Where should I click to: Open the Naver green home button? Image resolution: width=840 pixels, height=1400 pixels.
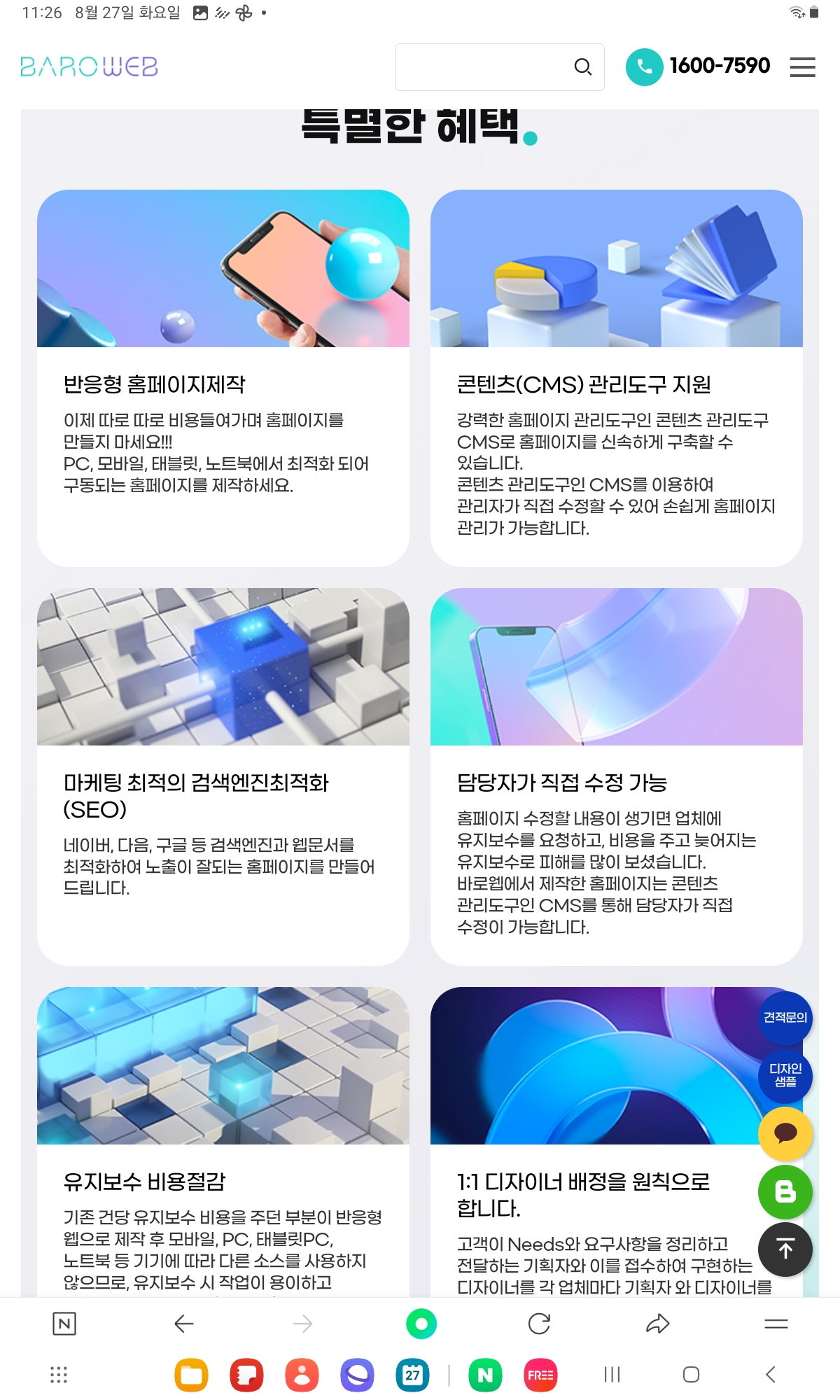(421, 1324)
